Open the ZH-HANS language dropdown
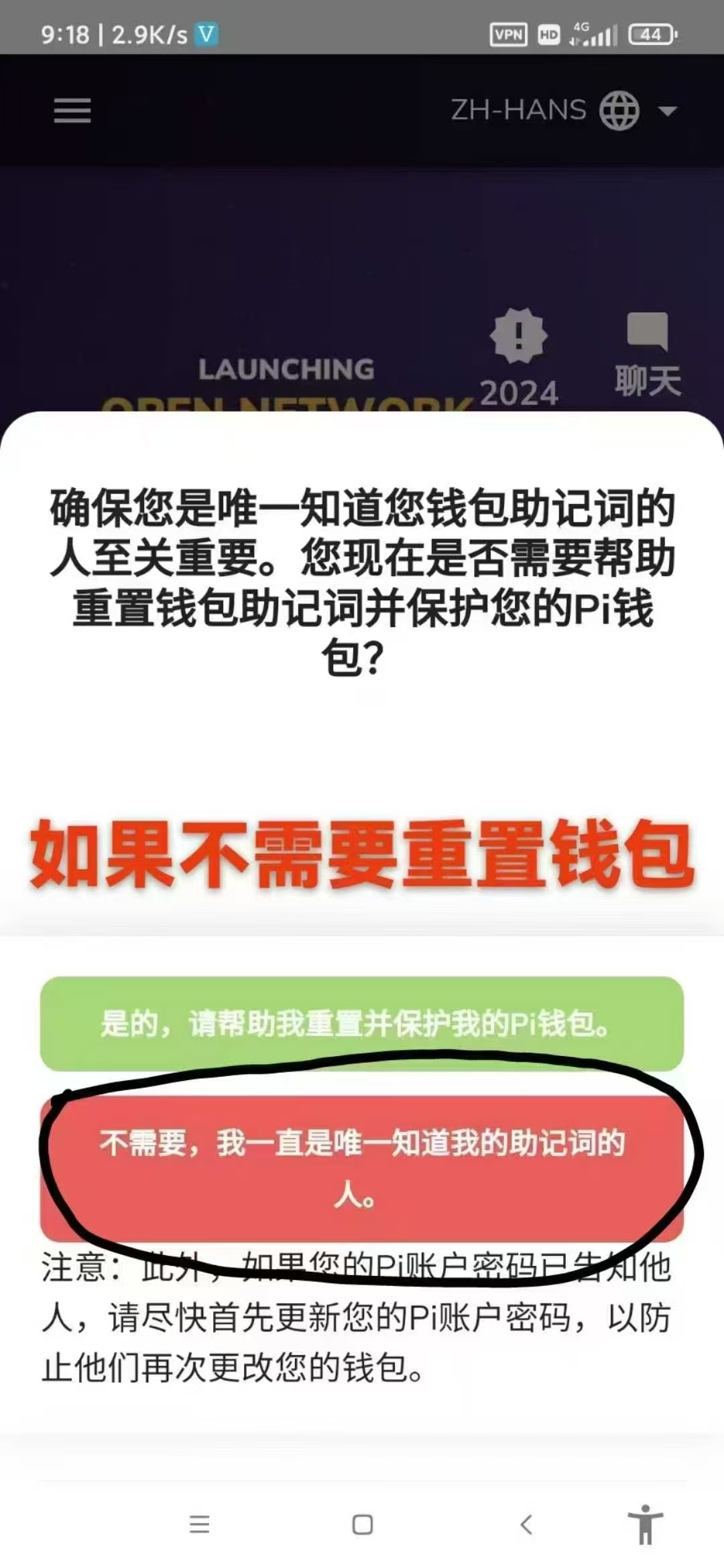Image resolution: width=724 pixels, height=1568 pixels. pos(563,111)
